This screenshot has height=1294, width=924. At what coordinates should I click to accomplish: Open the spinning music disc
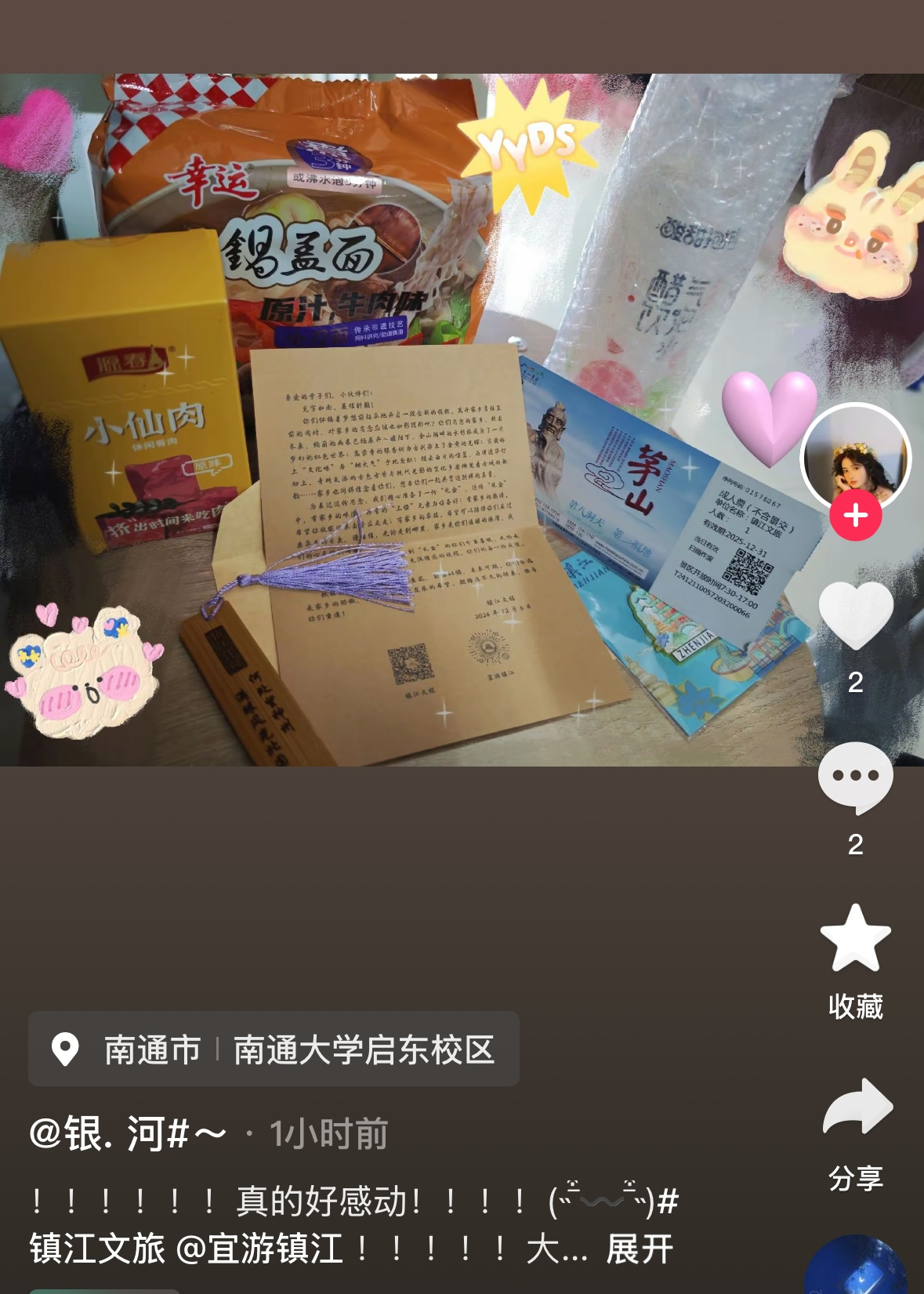tap(855, 1268)
